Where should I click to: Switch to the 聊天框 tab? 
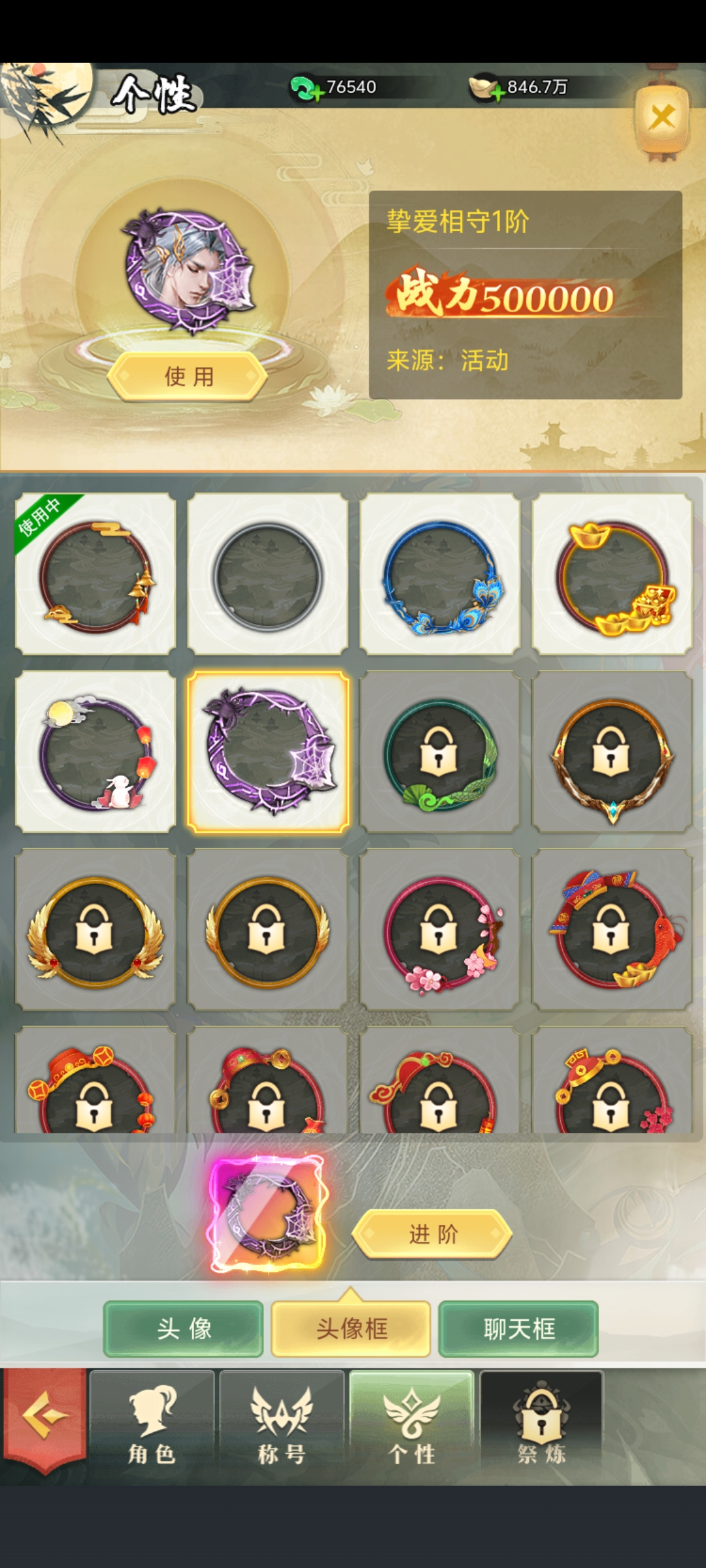pyautogui.click(x=518, y=1328)
